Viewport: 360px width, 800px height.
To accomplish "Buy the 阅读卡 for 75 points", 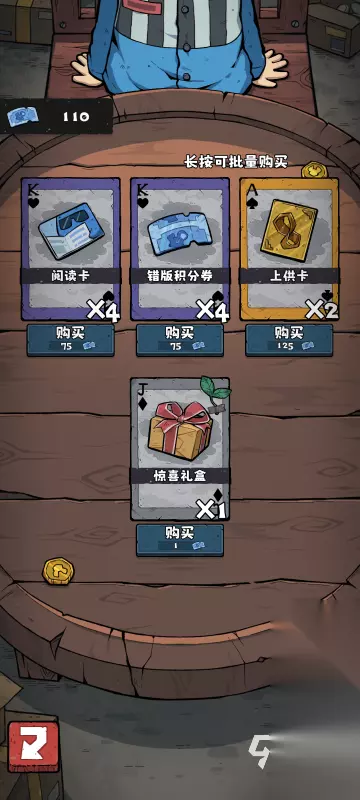I will (70, 339).
